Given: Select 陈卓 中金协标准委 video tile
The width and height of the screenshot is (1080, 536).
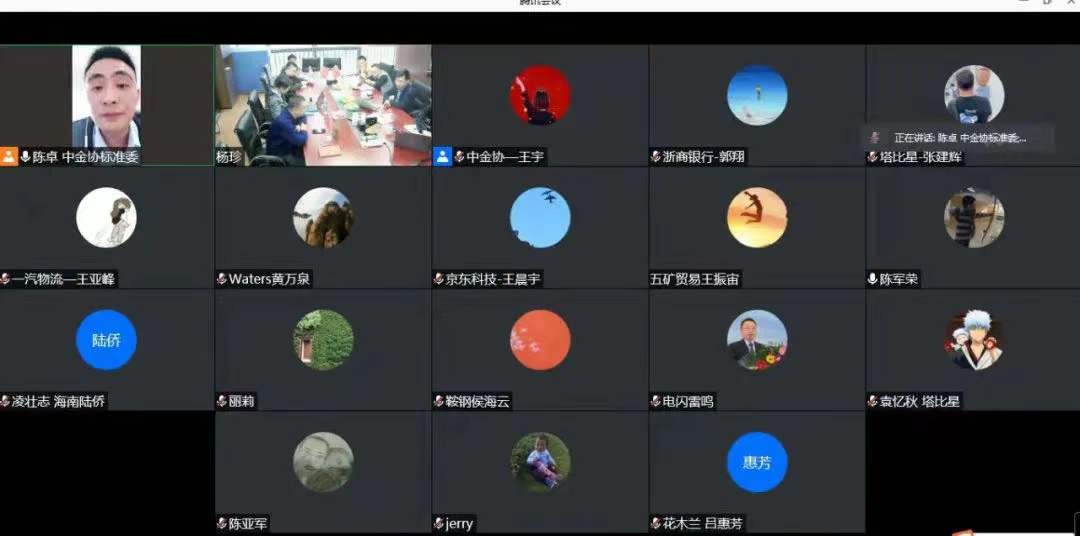Looking at the screenshot, I should 106,100.
